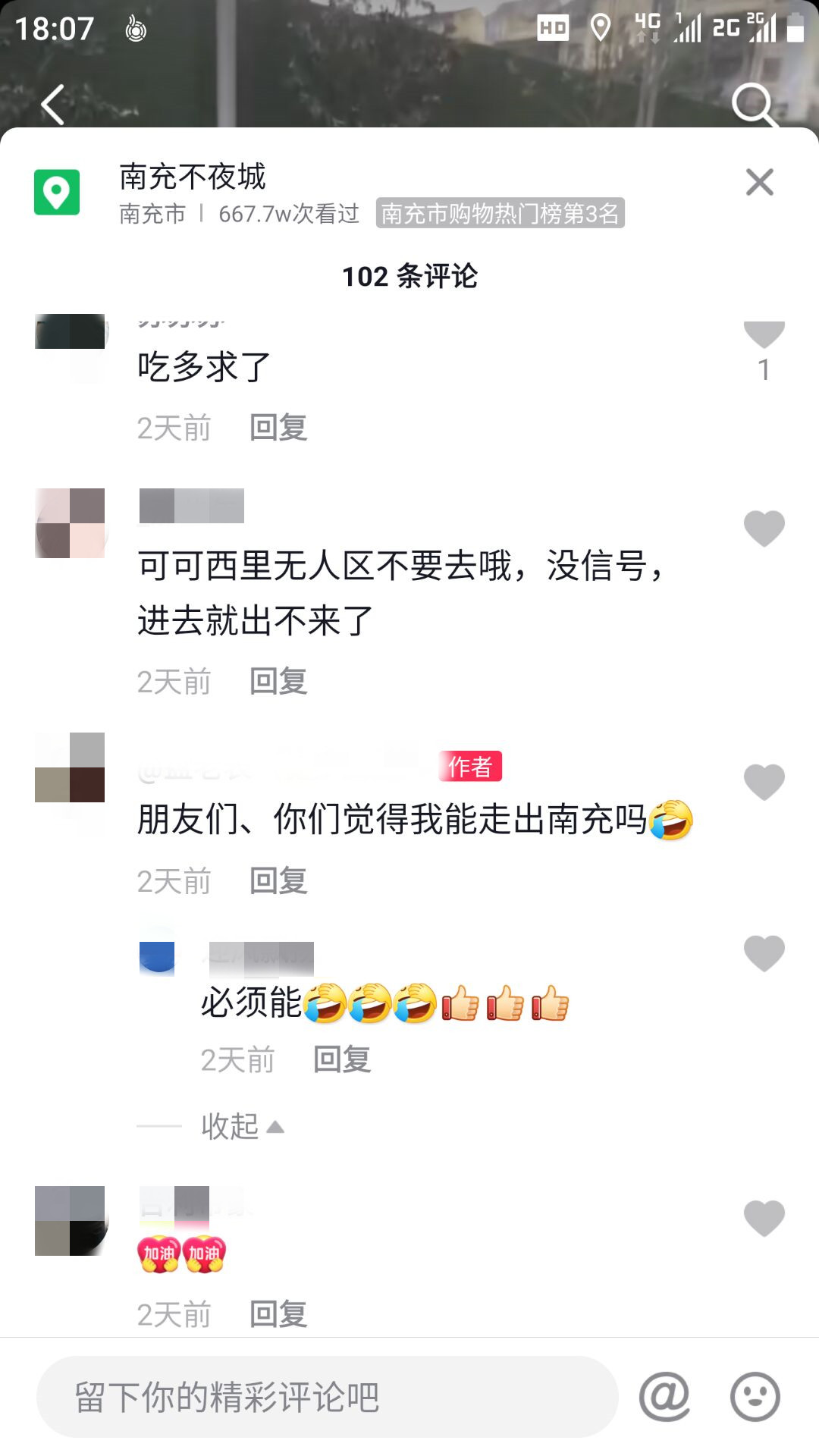The height and width of the screenshot is (1456, 819).
Task: Collapse replies with 收起
Action: coord(241,1126)
